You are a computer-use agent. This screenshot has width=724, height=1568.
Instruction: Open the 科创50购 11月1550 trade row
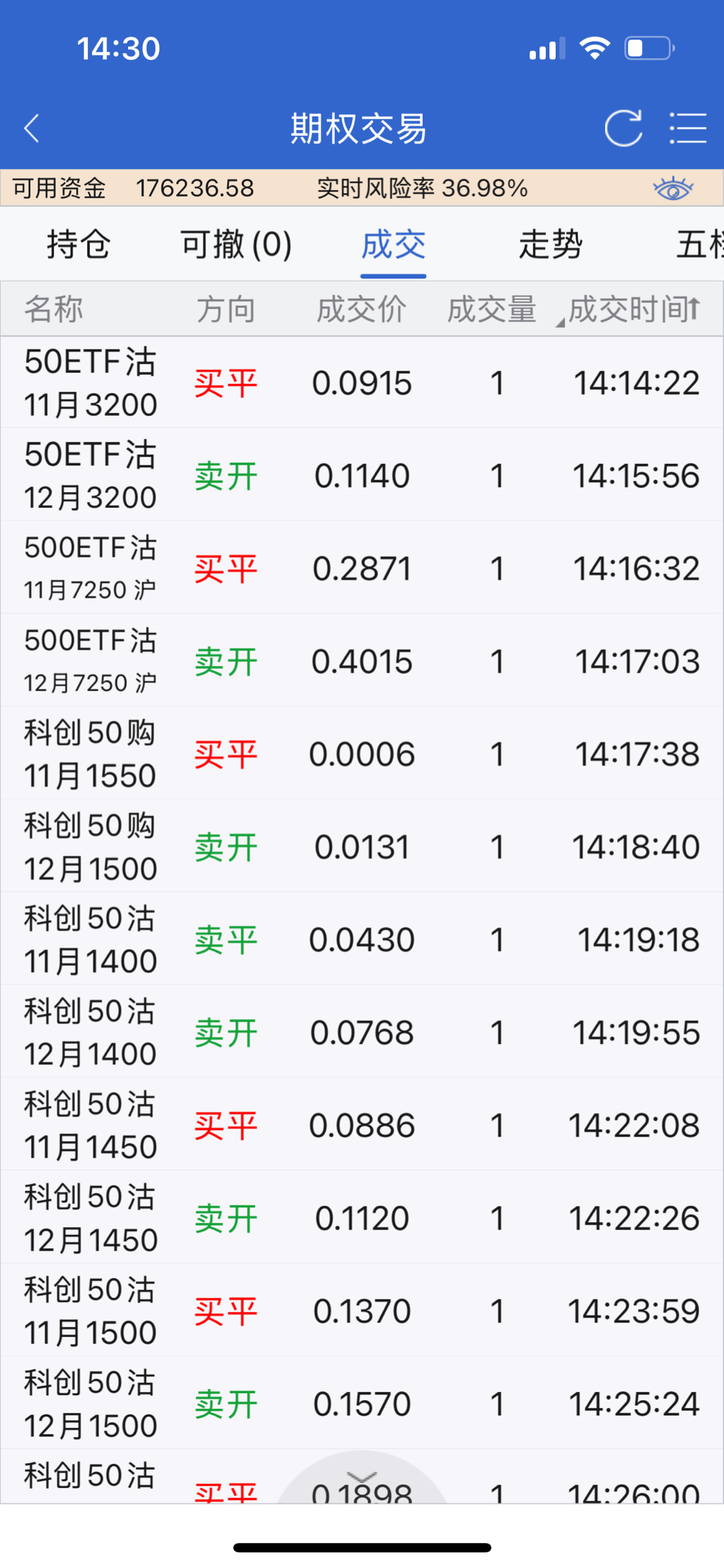(x=362, y=754)
